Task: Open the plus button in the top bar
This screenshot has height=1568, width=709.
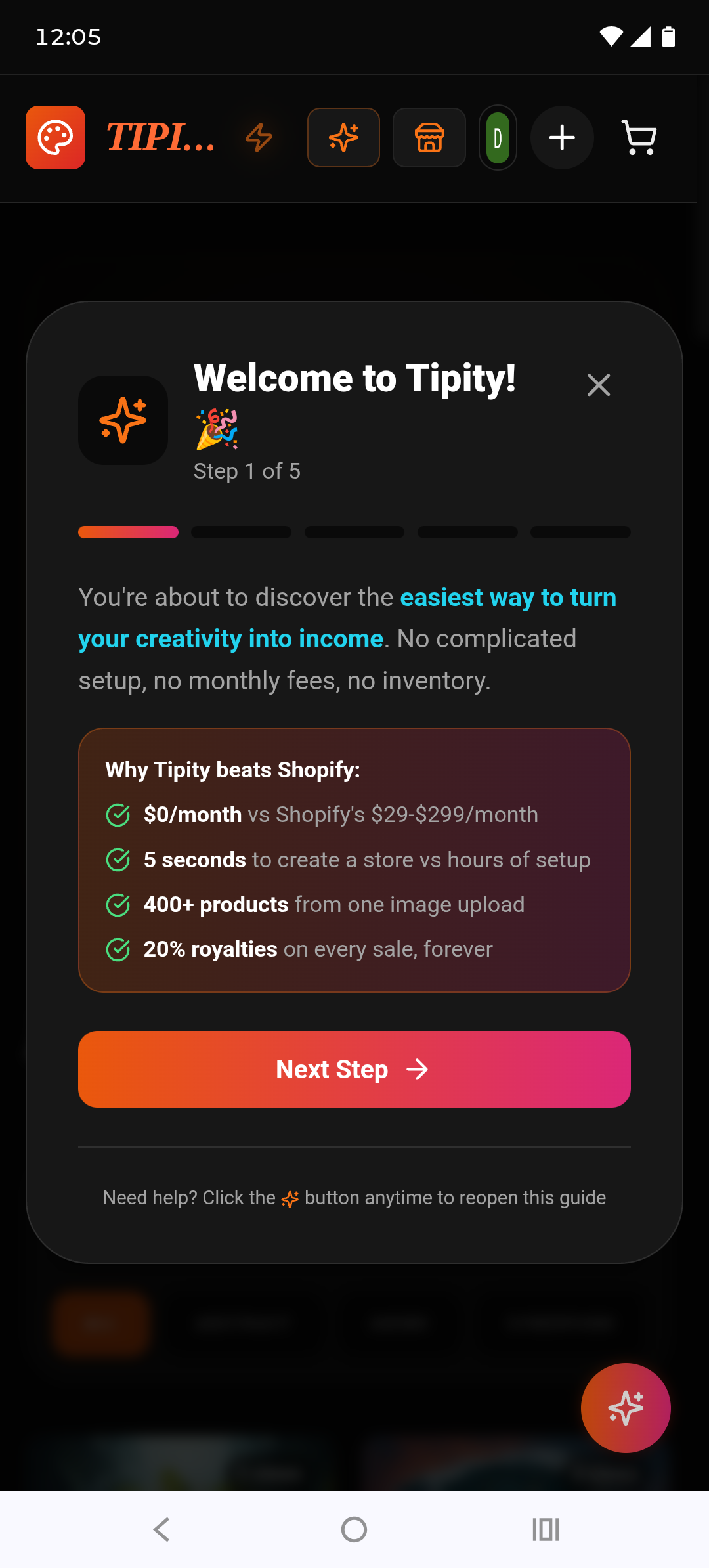Action: coord(562,138)
